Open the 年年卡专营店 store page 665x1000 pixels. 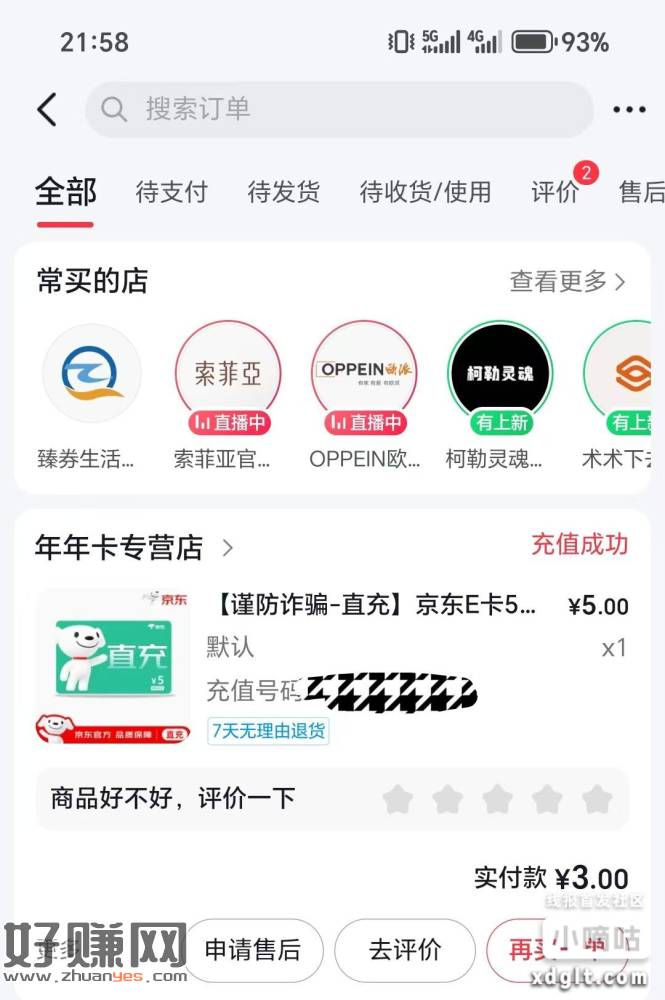tap(133, 548)
